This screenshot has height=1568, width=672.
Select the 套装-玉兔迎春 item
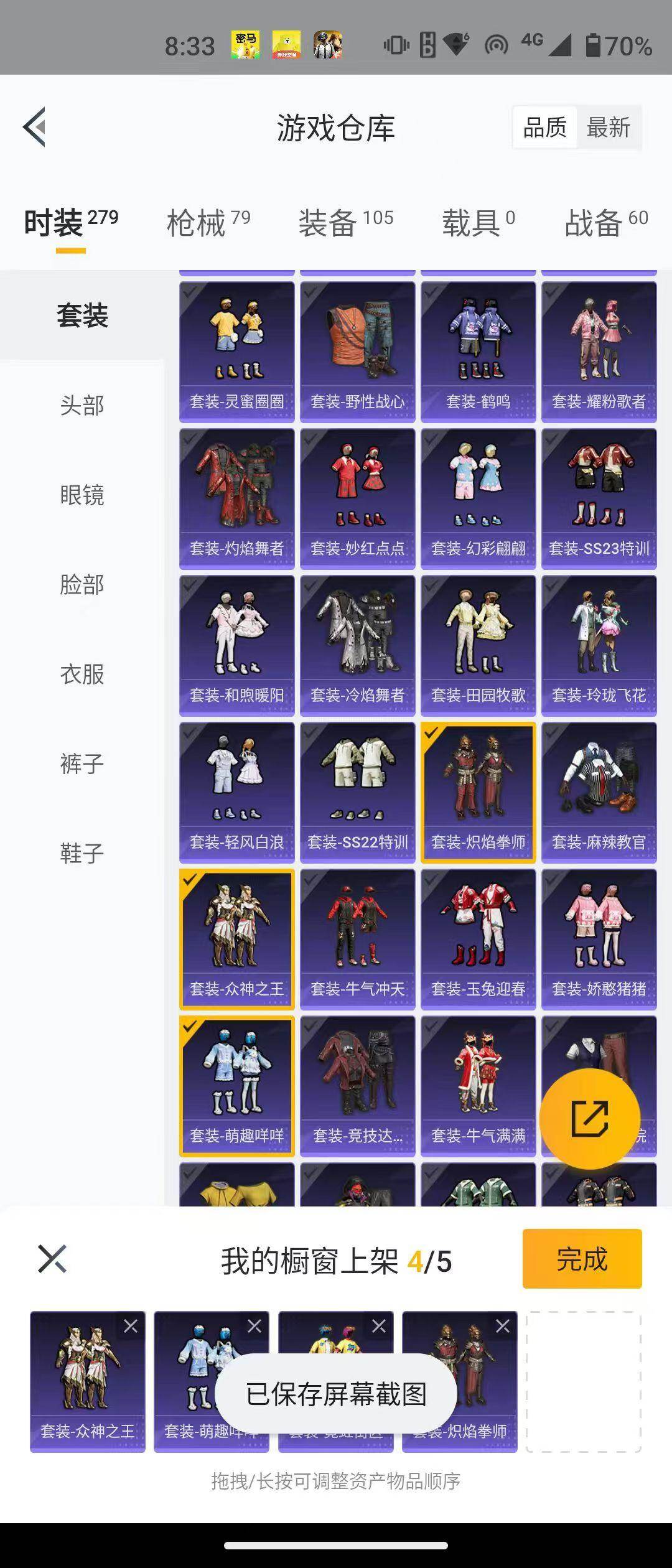(478, 938)
